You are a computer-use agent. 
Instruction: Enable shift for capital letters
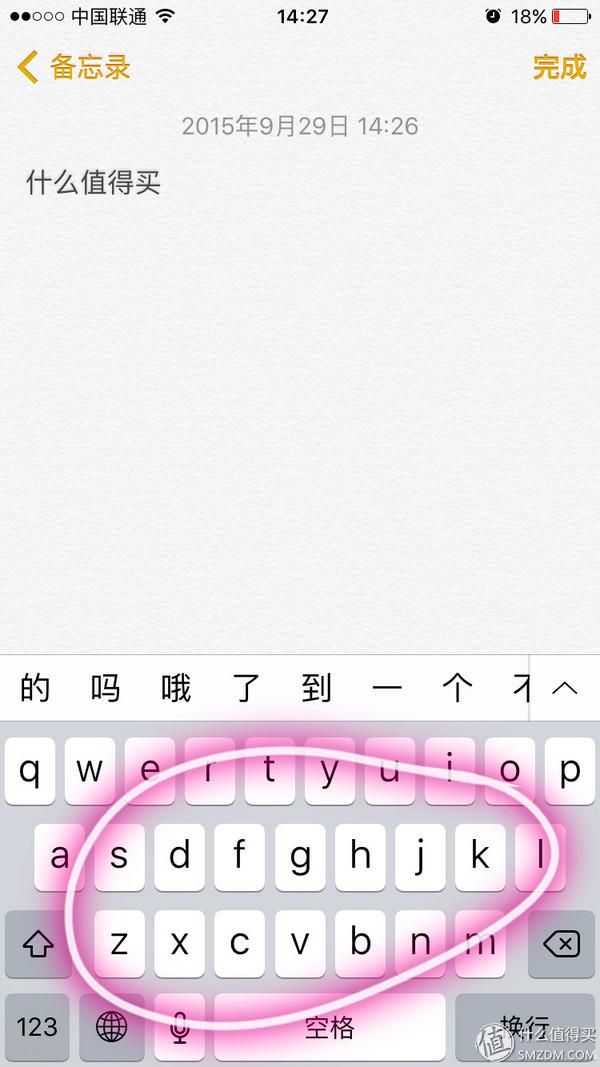pyautogui.click(x=38, y=944)
